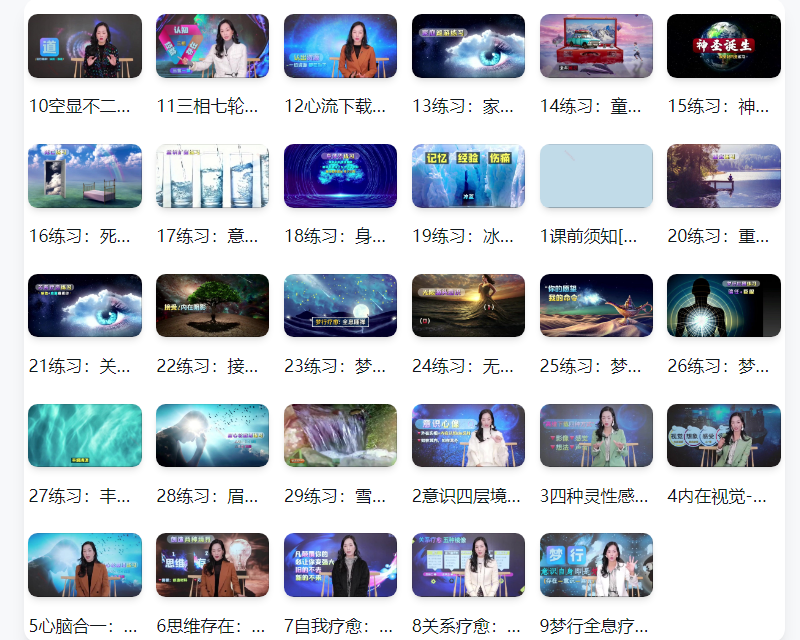800x640 pixels.
Task: Open video 4内在视觉
Action: click(x=724, y=436)
